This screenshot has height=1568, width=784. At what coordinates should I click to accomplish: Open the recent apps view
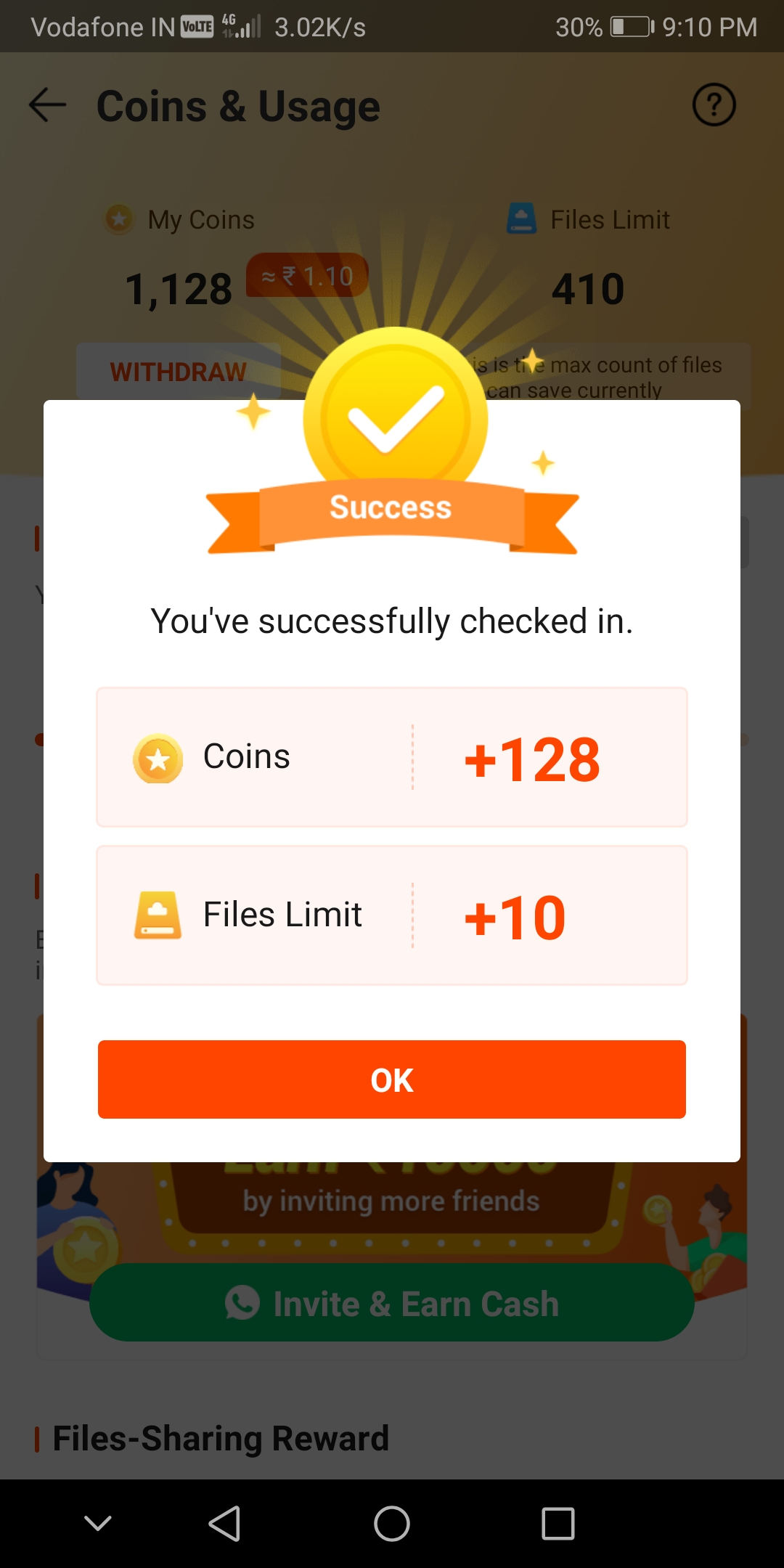pos(558,1523)
